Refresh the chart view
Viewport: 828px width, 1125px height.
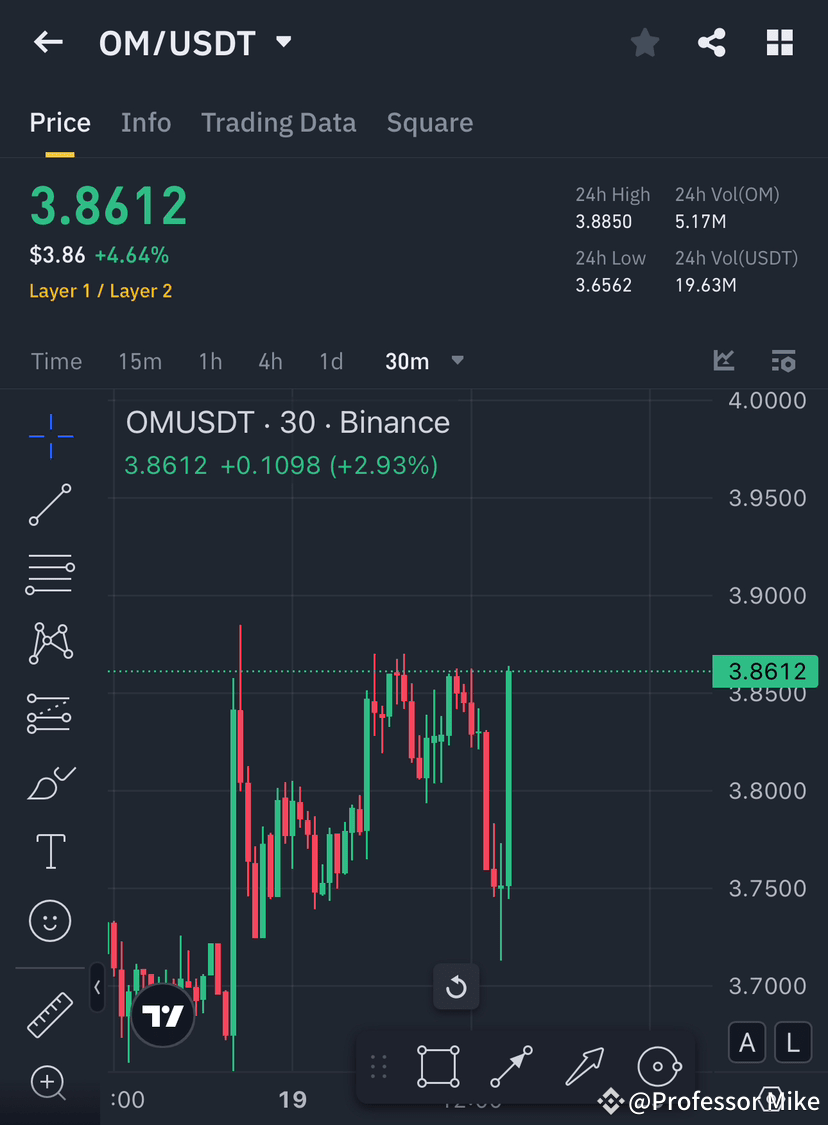(456, 987)
